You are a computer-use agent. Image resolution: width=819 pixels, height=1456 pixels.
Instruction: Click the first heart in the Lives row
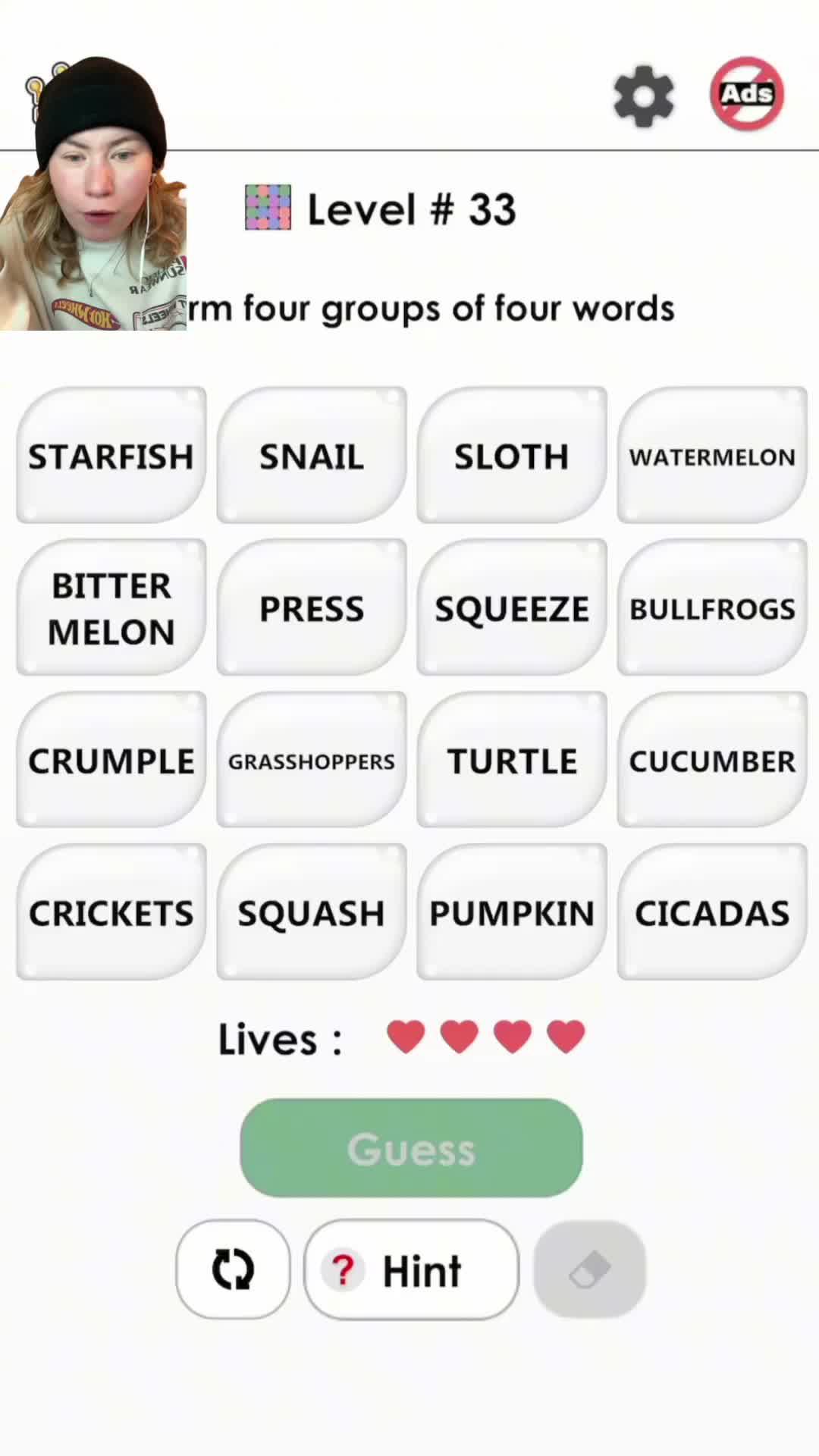406,1034
